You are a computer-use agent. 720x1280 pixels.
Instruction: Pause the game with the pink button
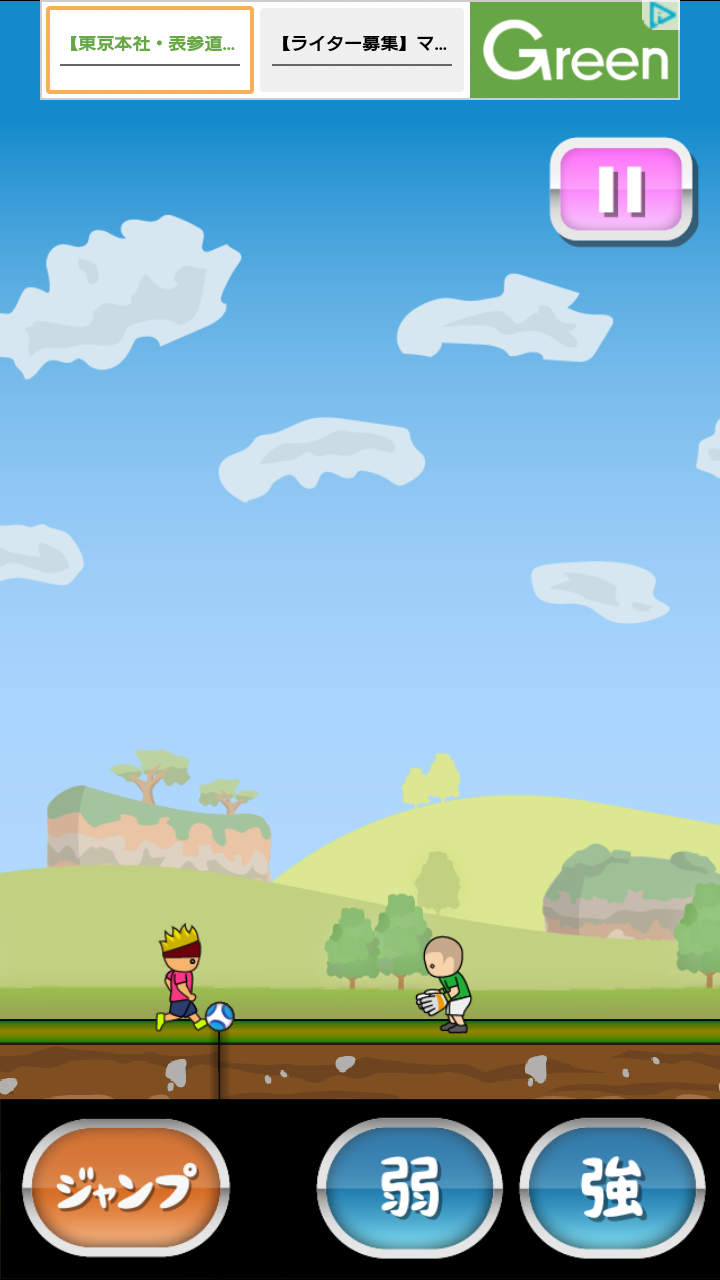(621, 190)
